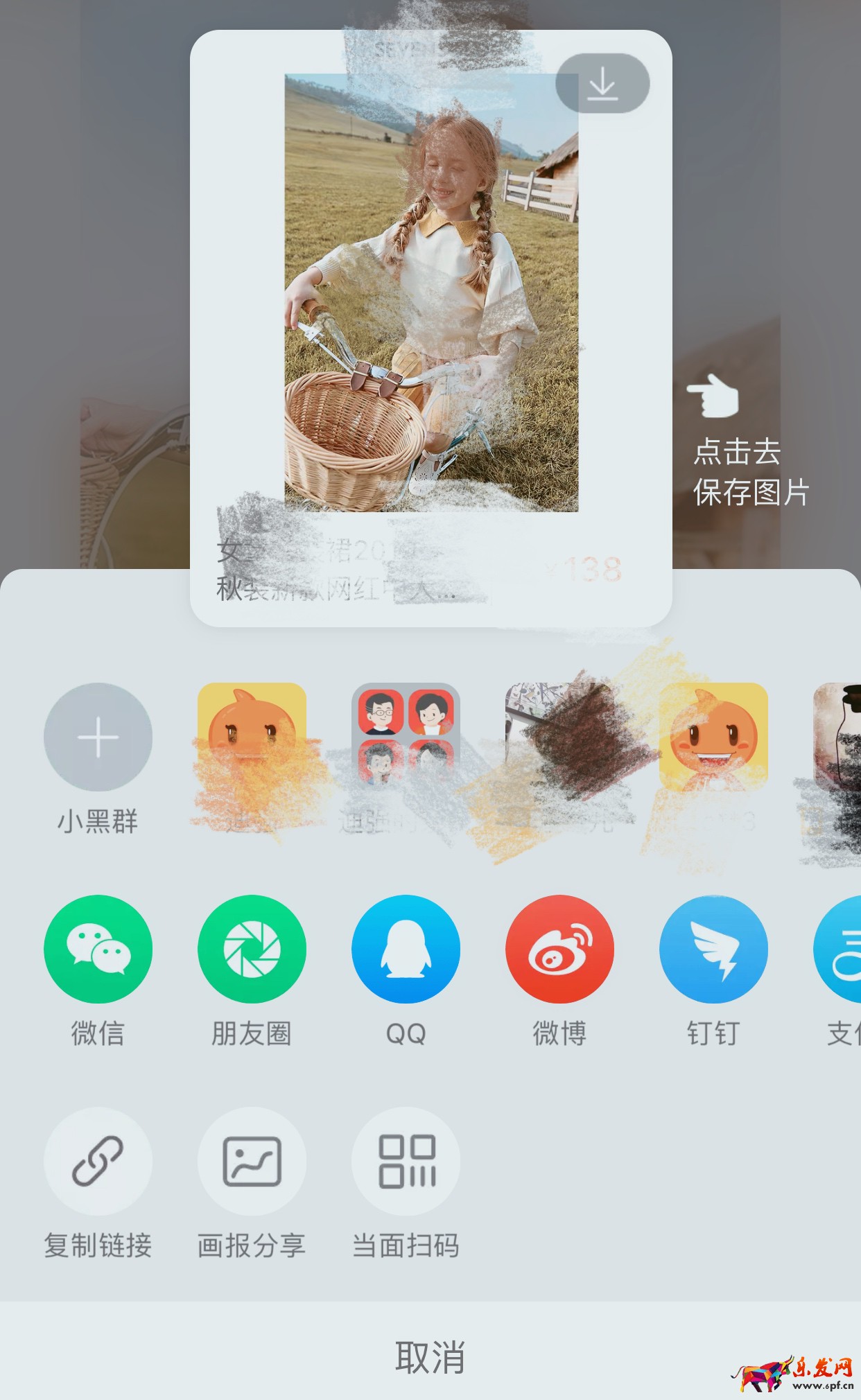The width and height of the screenshot is (861, 1400).
Task: Open 当面扫码 QR code option
Action: [406, 1162]
